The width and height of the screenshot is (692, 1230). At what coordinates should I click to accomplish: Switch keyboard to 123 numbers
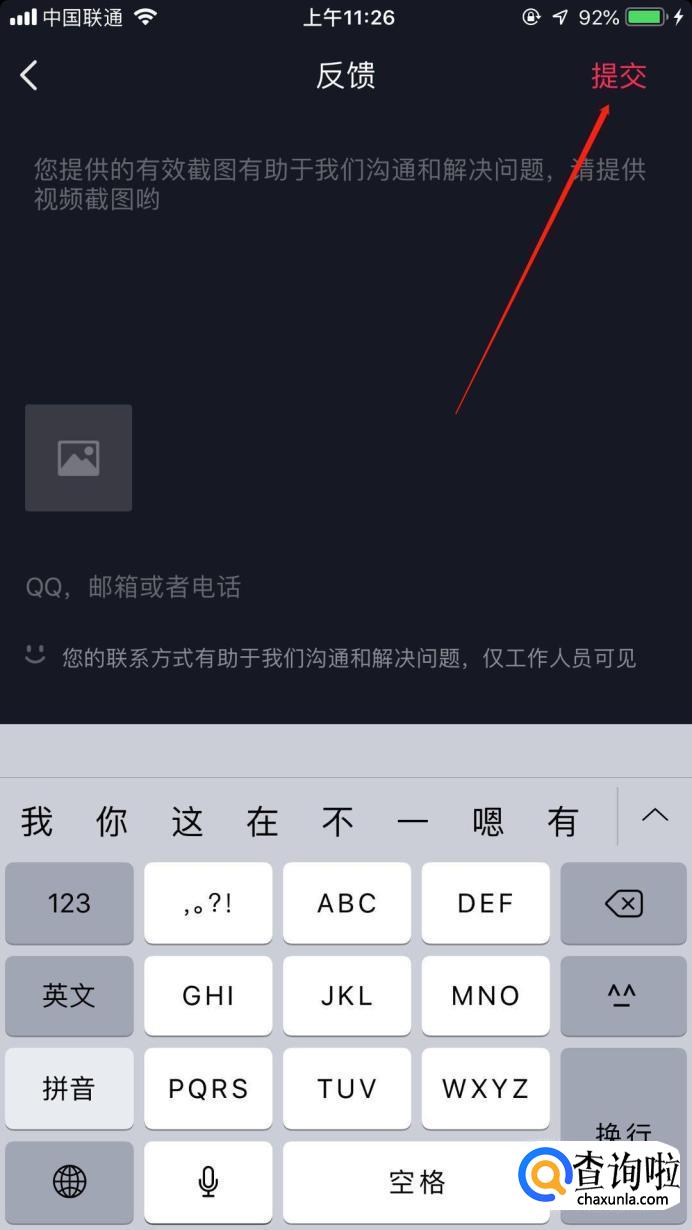tap(69, 903)
